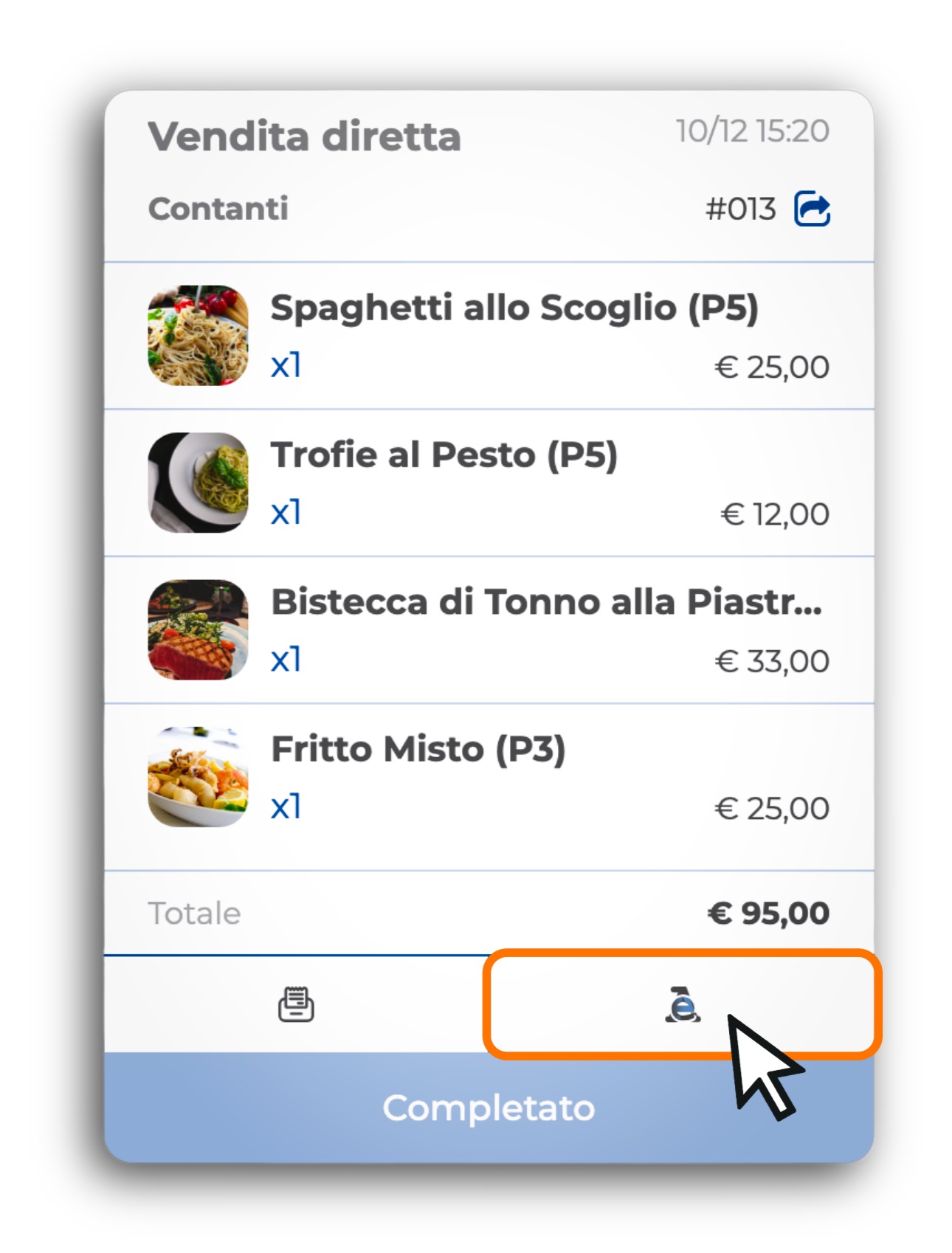Image resolution: width=952 pixels, height=1253 pixels.
Task: Open the electronic invoice icon
Action: coord(682,1004)
